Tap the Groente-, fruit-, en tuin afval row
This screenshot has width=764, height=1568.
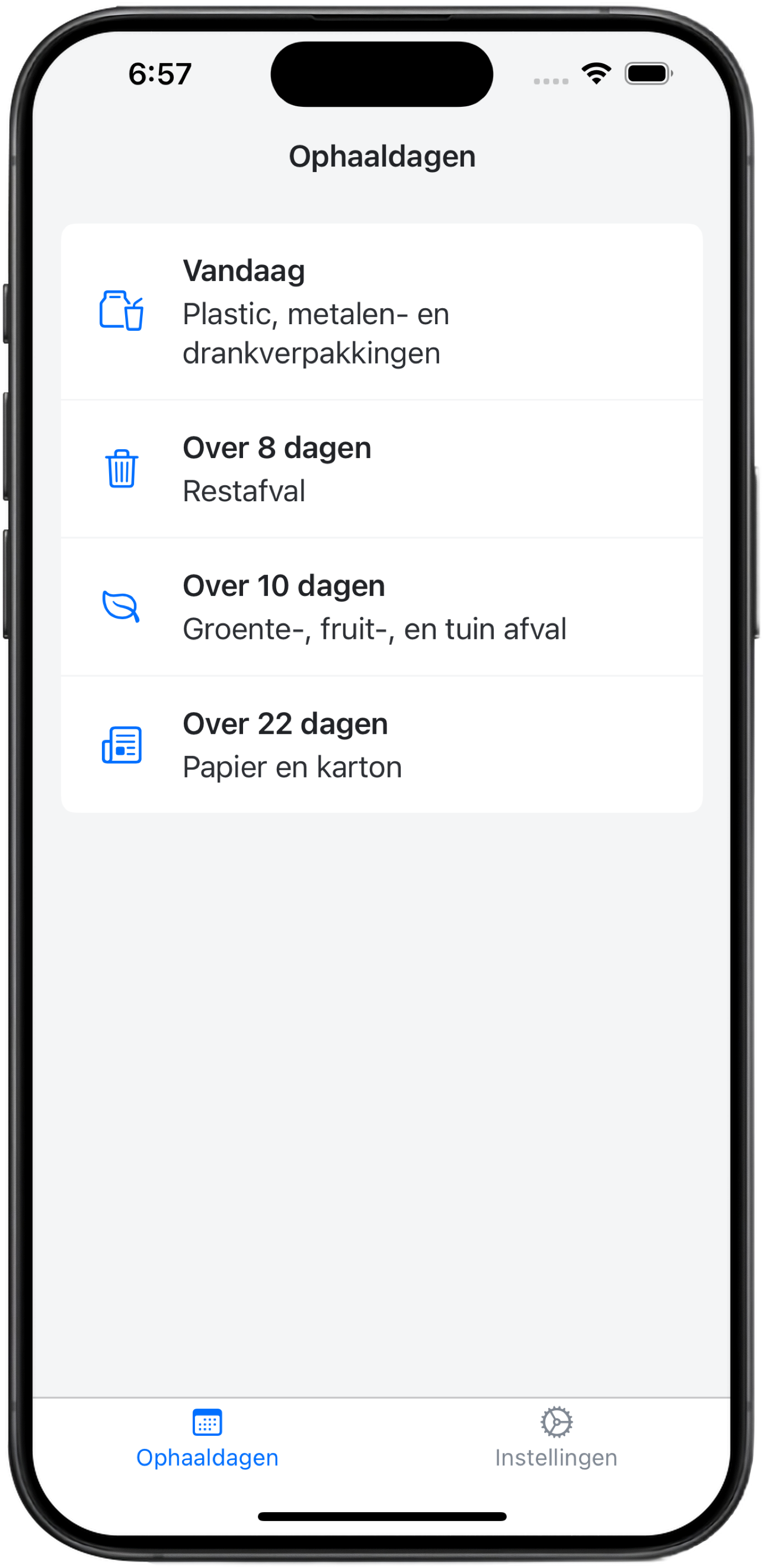click(381, 607)
